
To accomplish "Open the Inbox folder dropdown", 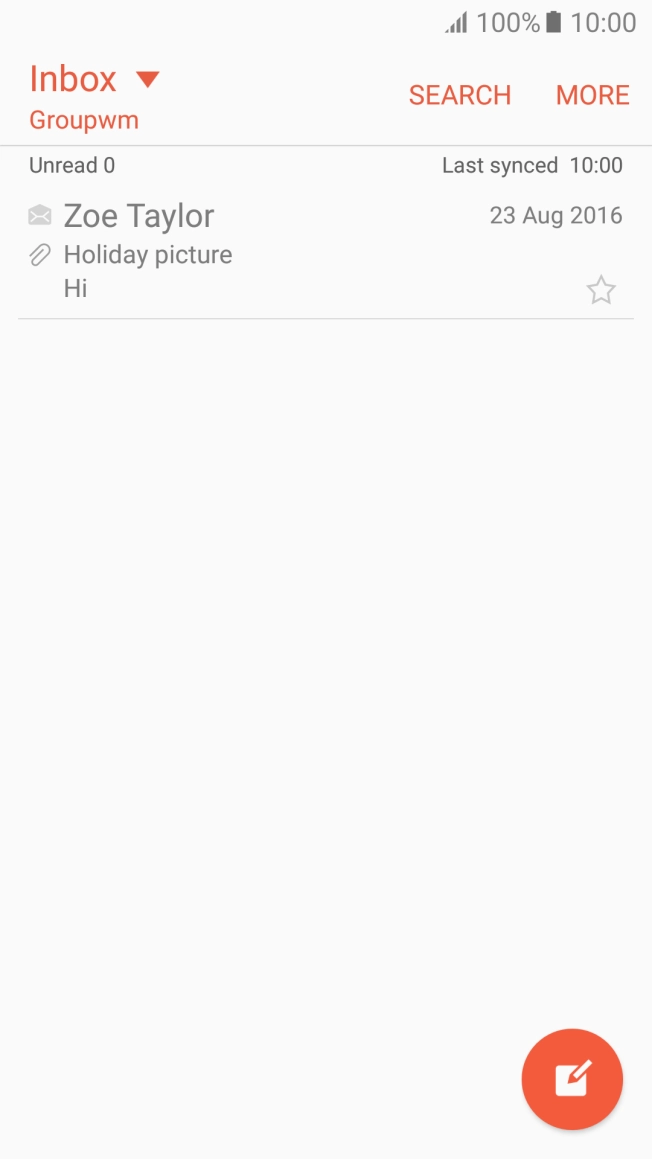I will [x=95, y=80].
